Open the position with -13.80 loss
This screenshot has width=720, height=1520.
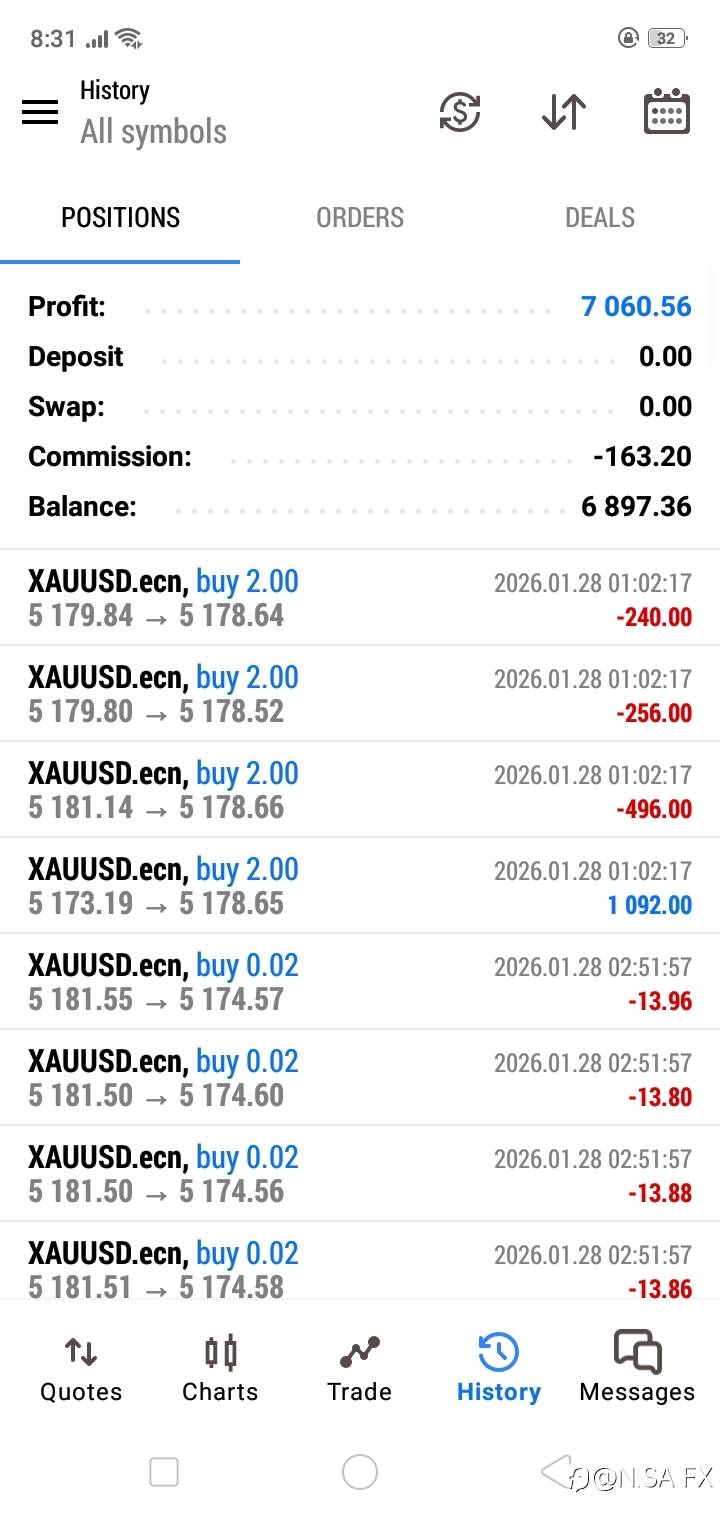(360, 1078)
